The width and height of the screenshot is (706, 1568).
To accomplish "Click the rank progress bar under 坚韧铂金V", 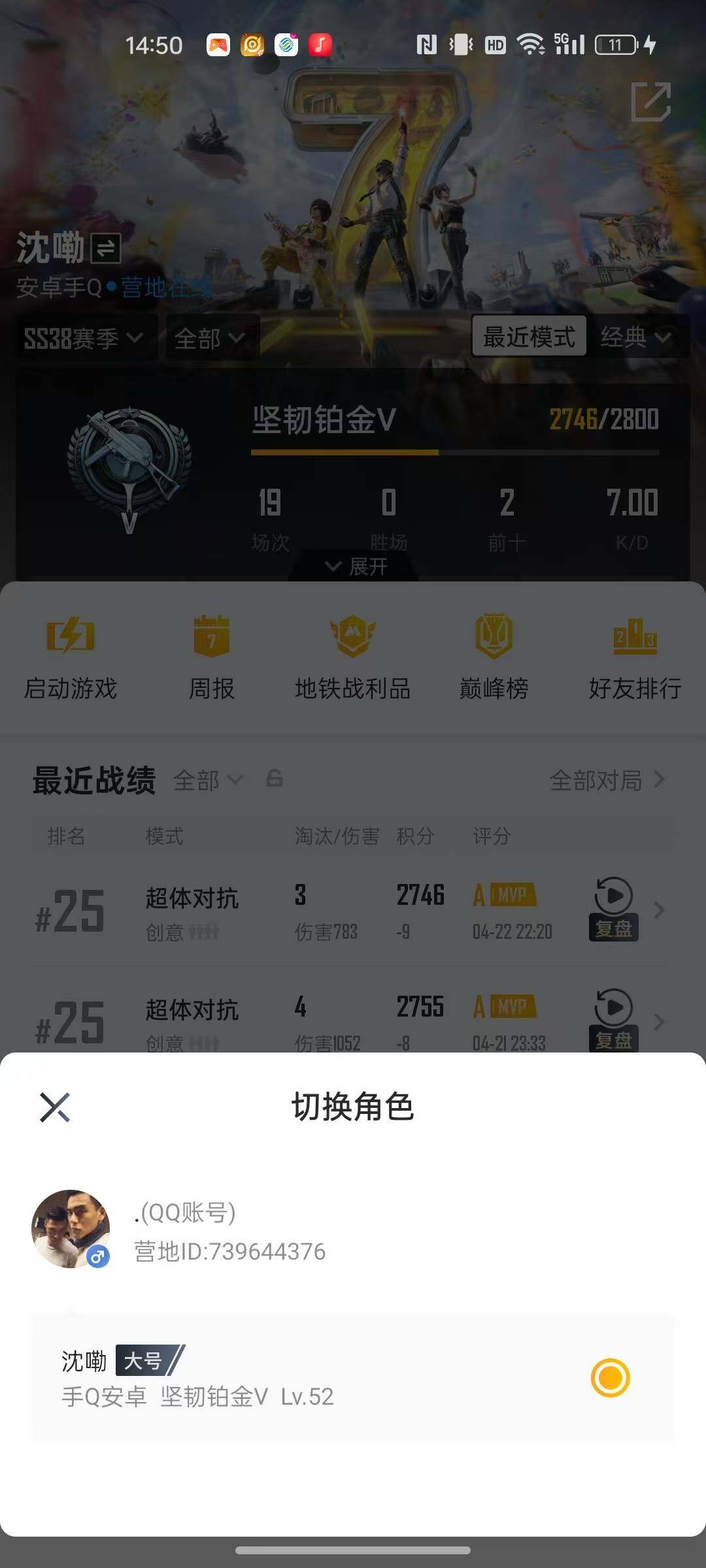I will pyautogui.click(x=455, y=449).
